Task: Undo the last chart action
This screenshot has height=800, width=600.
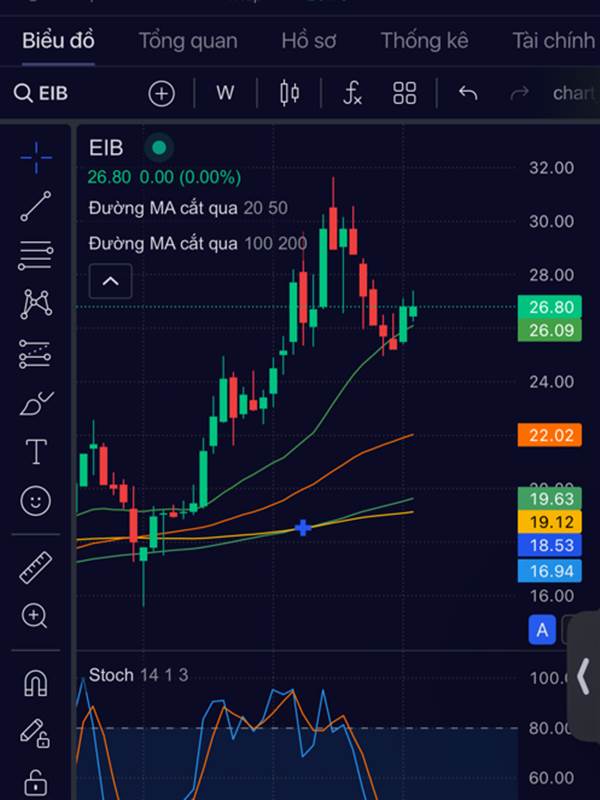Action: pos(468,94)
